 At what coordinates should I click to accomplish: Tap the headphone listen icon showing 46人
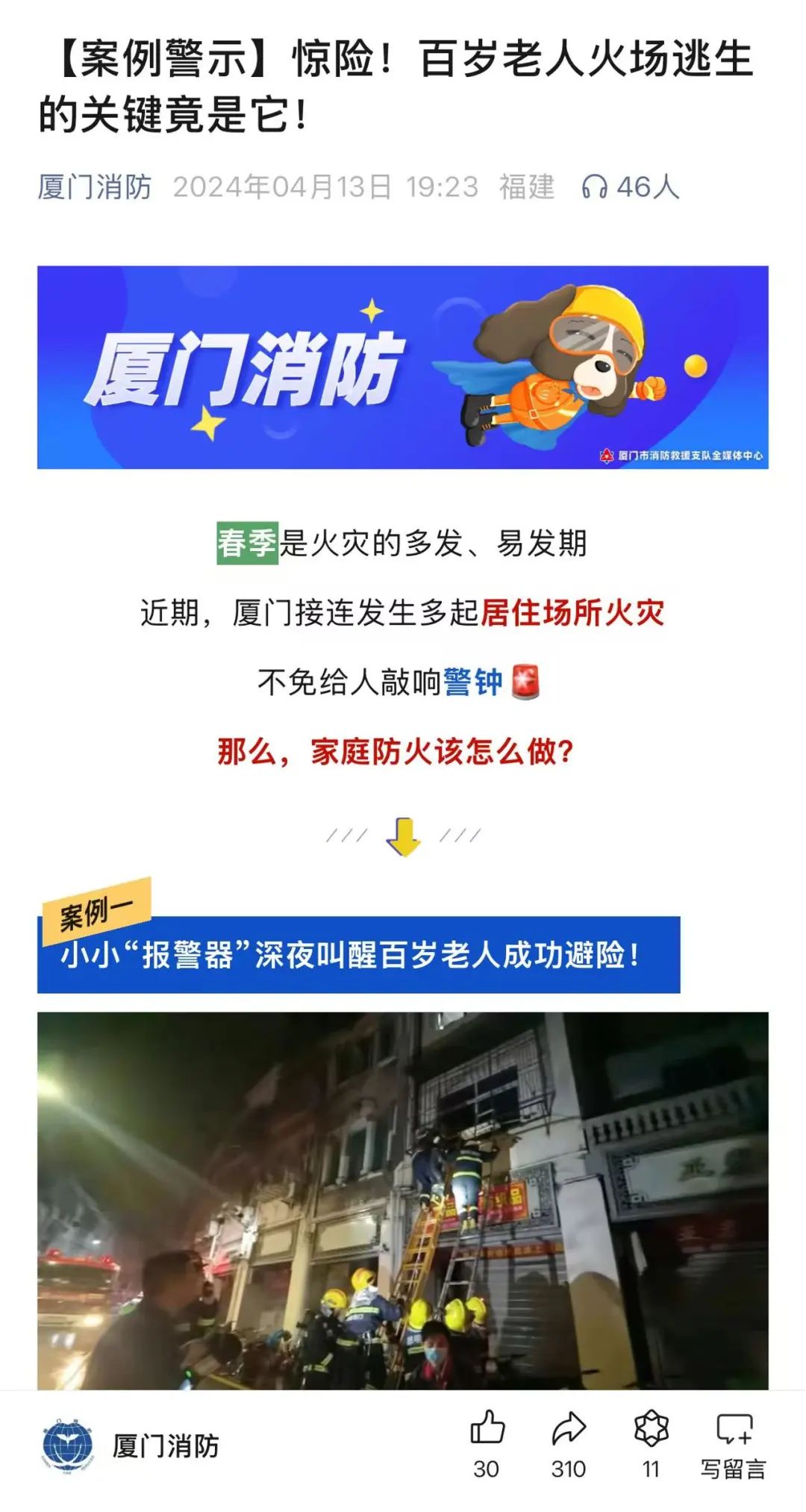[595, 187]
